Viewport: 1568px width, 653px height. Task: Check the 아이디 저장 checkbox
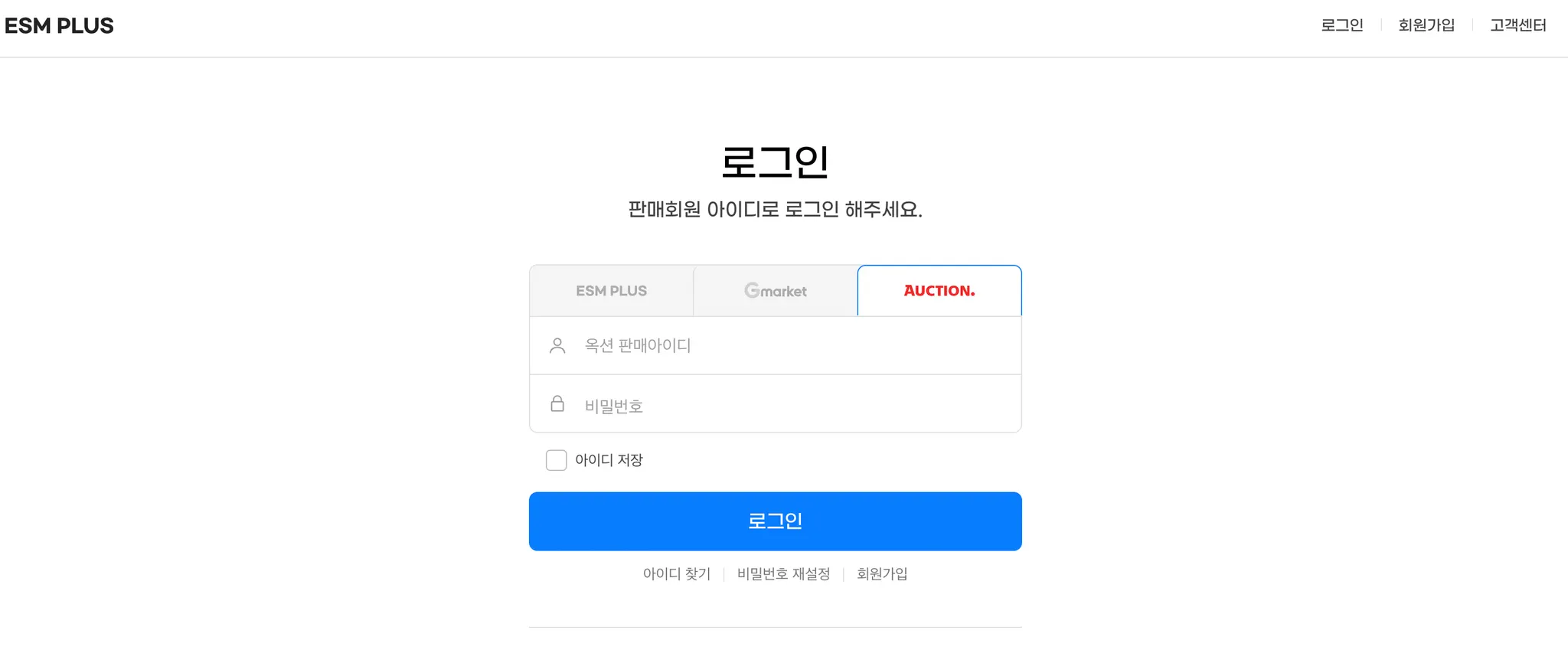click(x=557, y=460)
